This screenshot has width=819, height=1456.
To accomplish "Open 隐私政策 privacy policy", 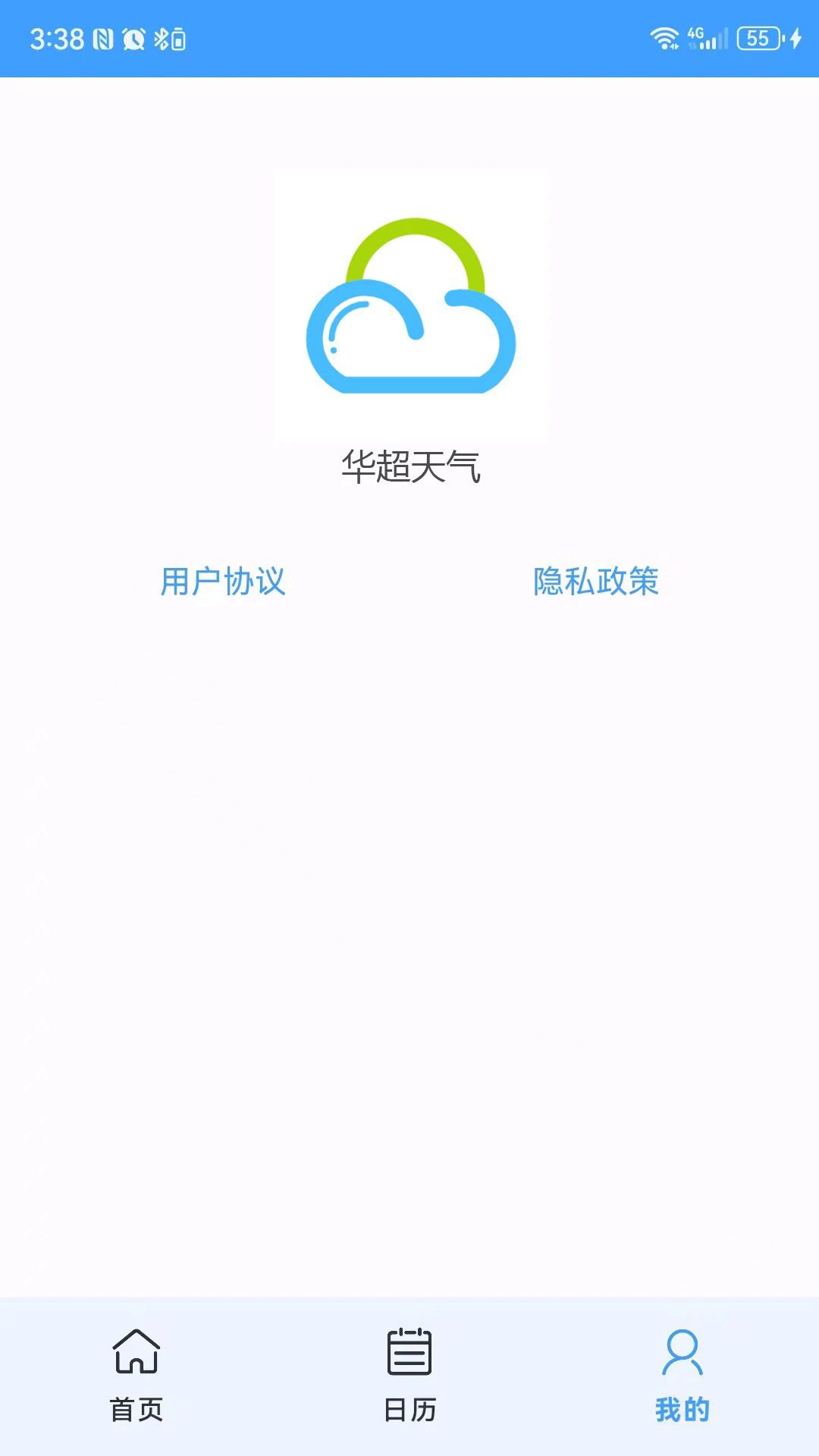I will (595, 580).
